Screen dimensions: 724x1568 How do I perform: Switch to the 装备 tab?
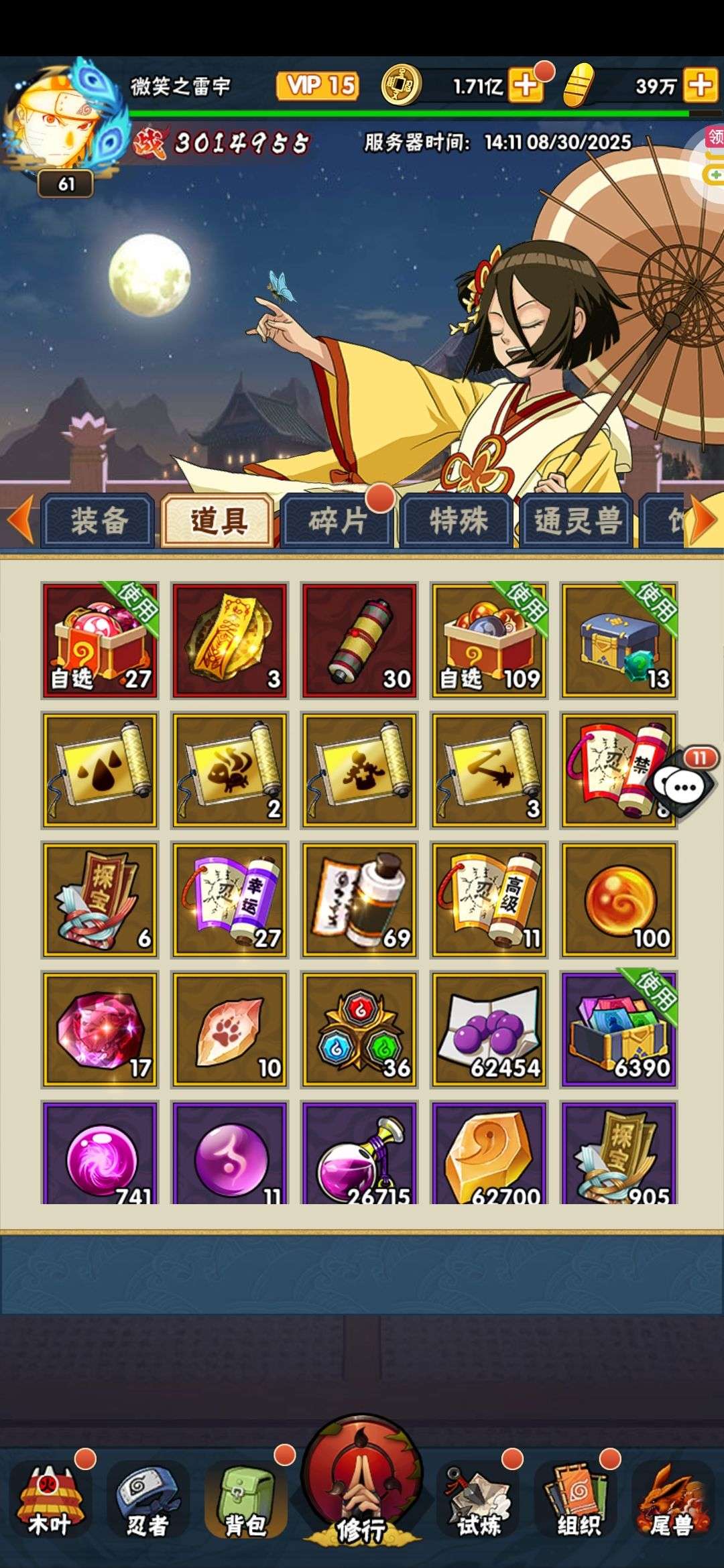coord(98,521)
